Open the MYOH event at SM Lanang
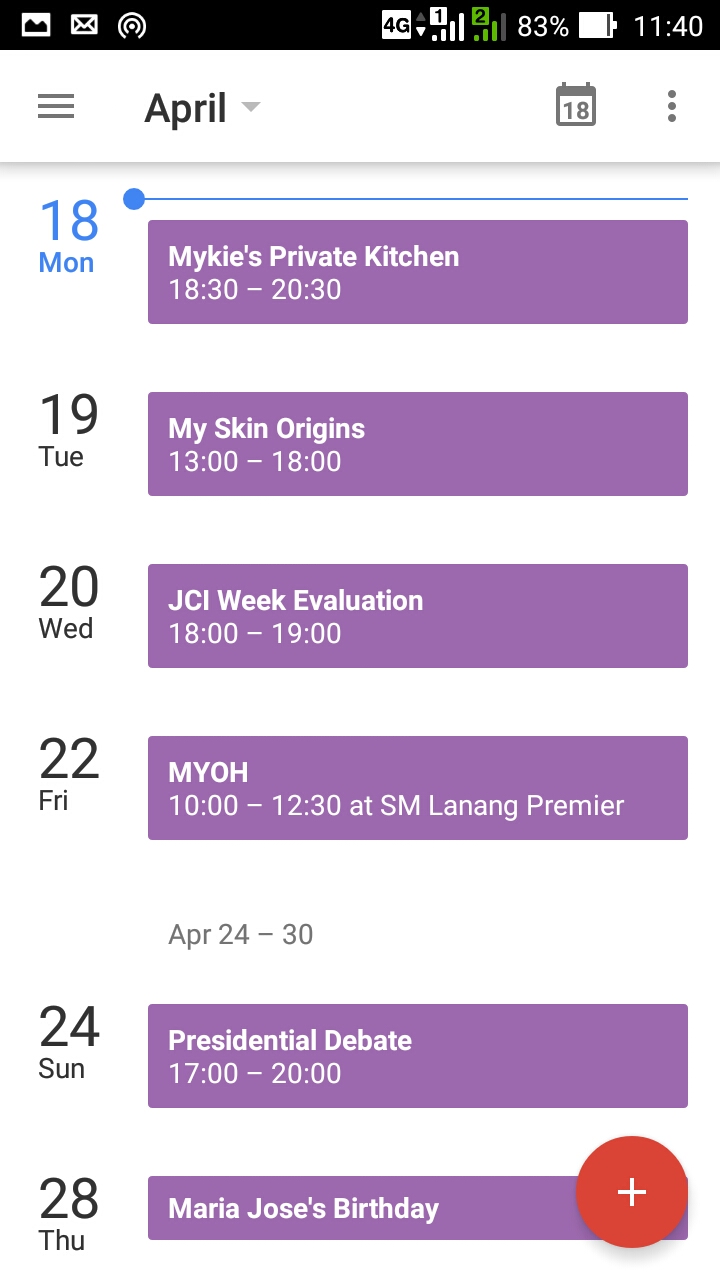Image resolution: width=720 pixels, height=1280 pixels. 417,788
